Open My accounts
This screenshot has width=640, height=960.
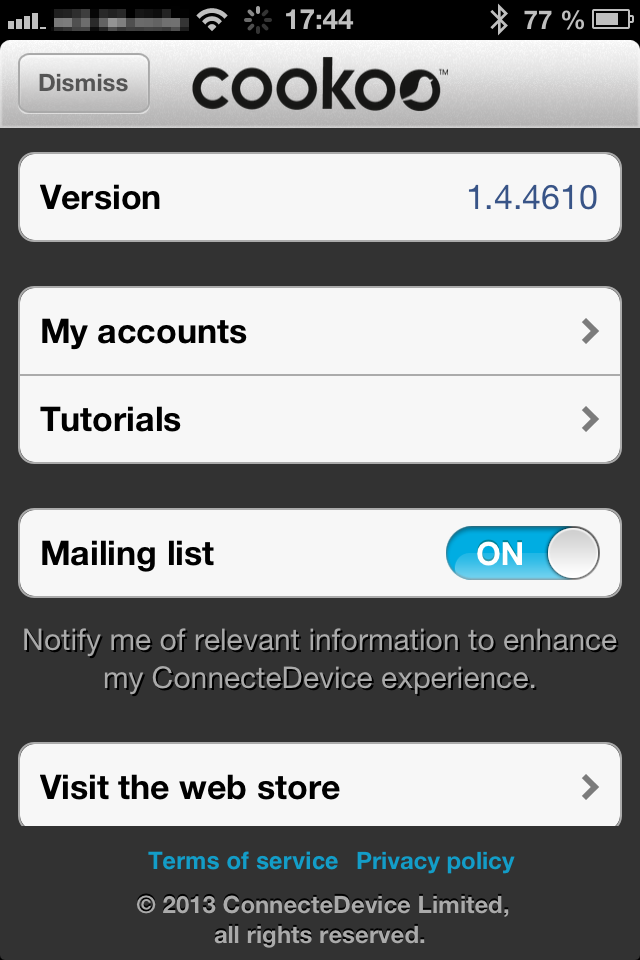tap(320, 332)
